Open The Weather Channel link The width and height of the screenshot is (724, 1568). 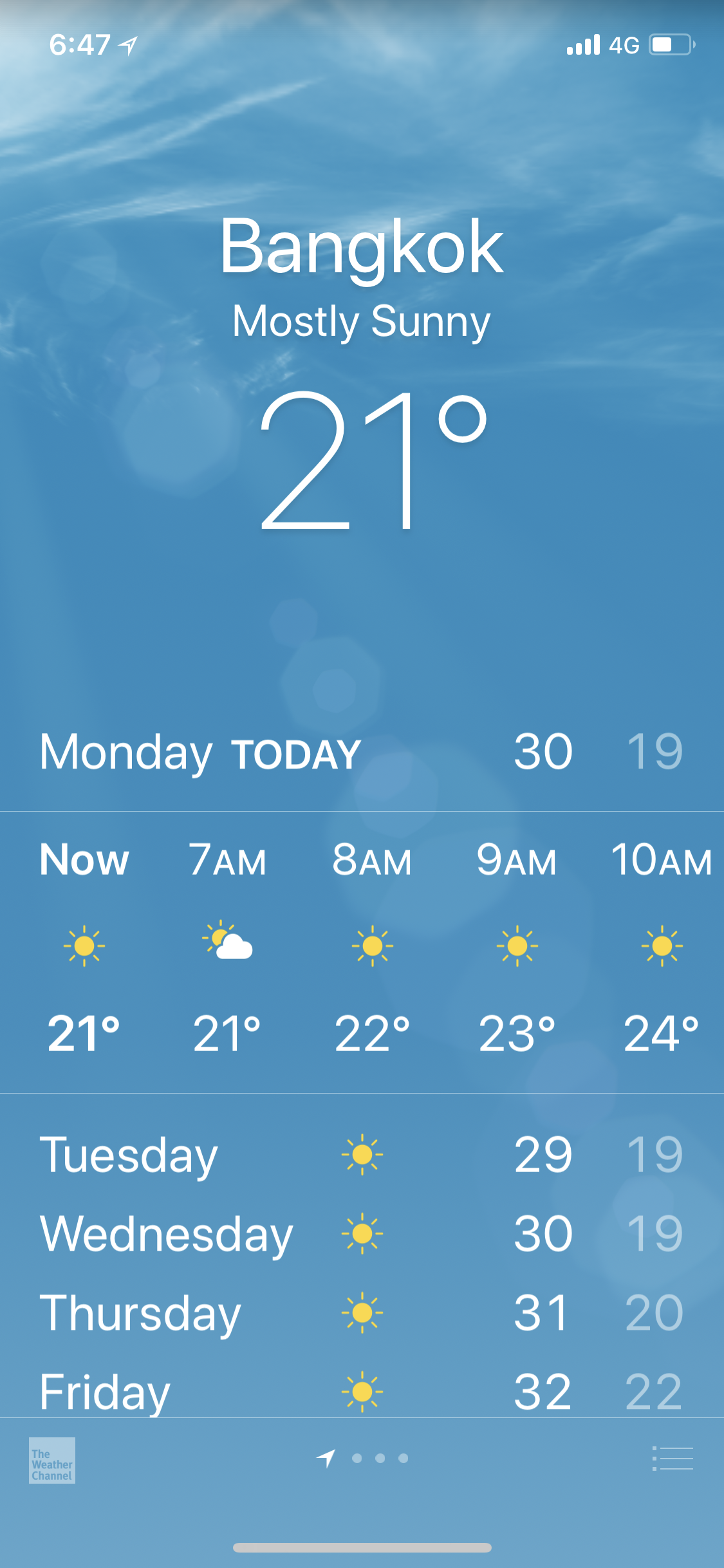click(51, 1460)
